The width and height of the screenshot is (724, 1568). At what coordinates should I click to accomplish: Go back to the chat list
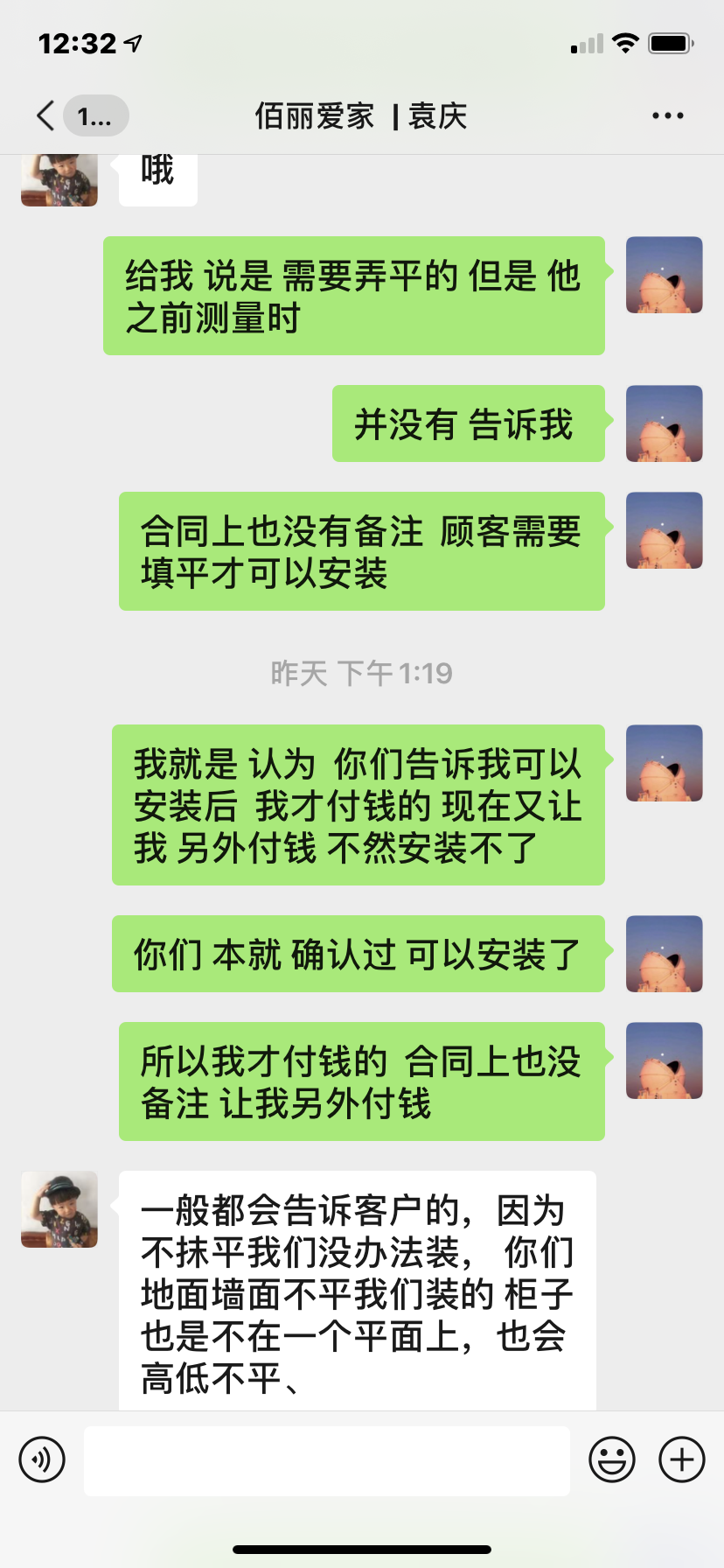[x=47, y=115]
